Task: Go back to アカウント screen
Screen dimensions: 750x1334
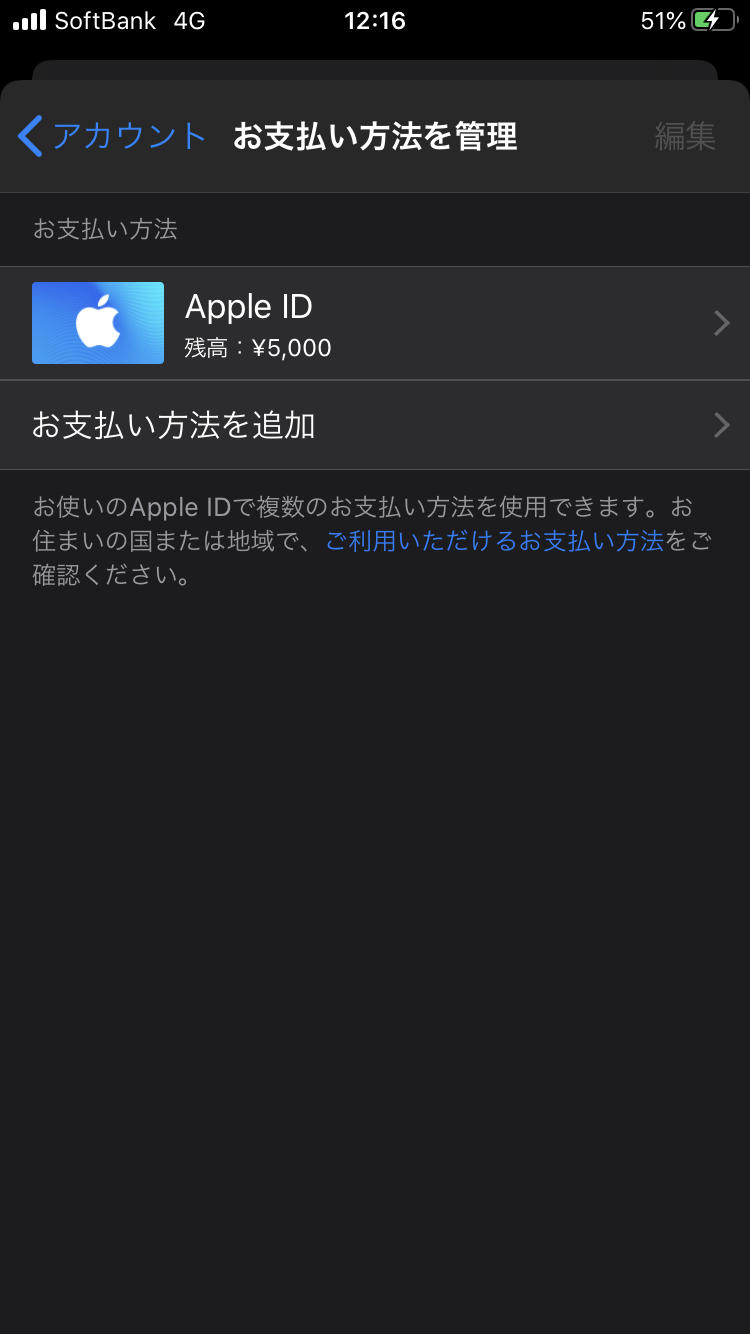Action: pos(112,136)
